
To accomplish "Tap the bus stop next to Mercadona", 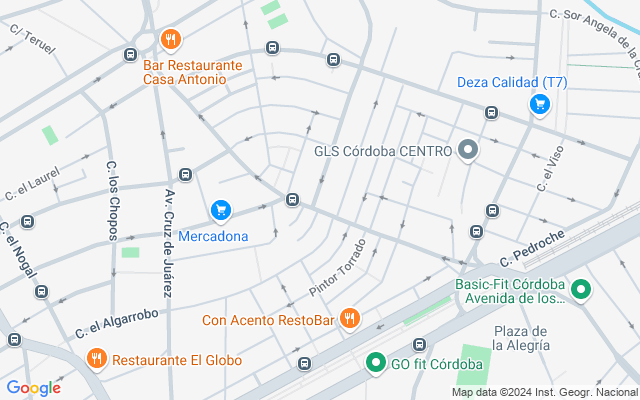I will coord(292,200).
